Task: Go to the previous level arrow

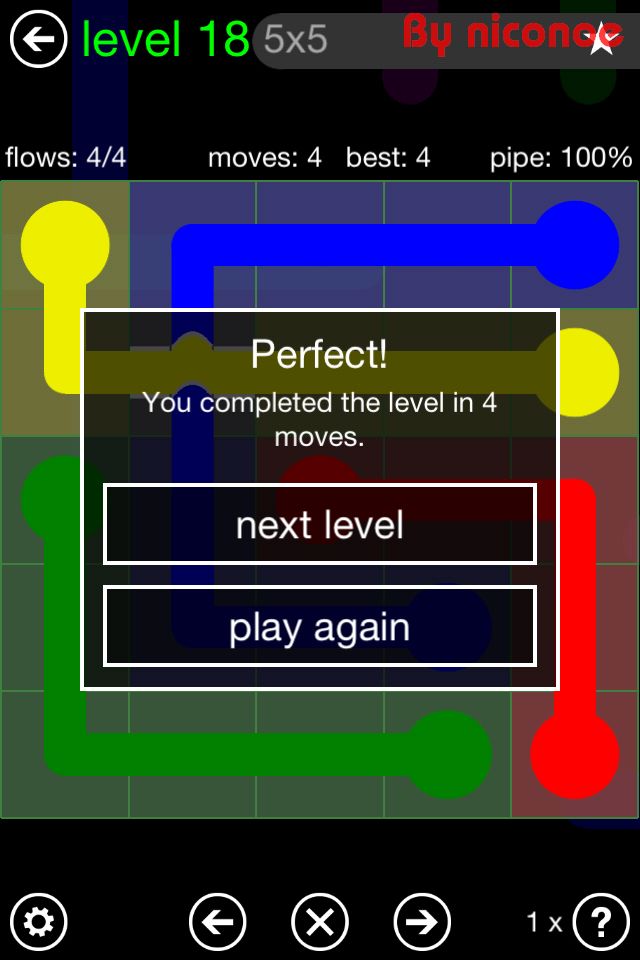Action: click(217, 921)
